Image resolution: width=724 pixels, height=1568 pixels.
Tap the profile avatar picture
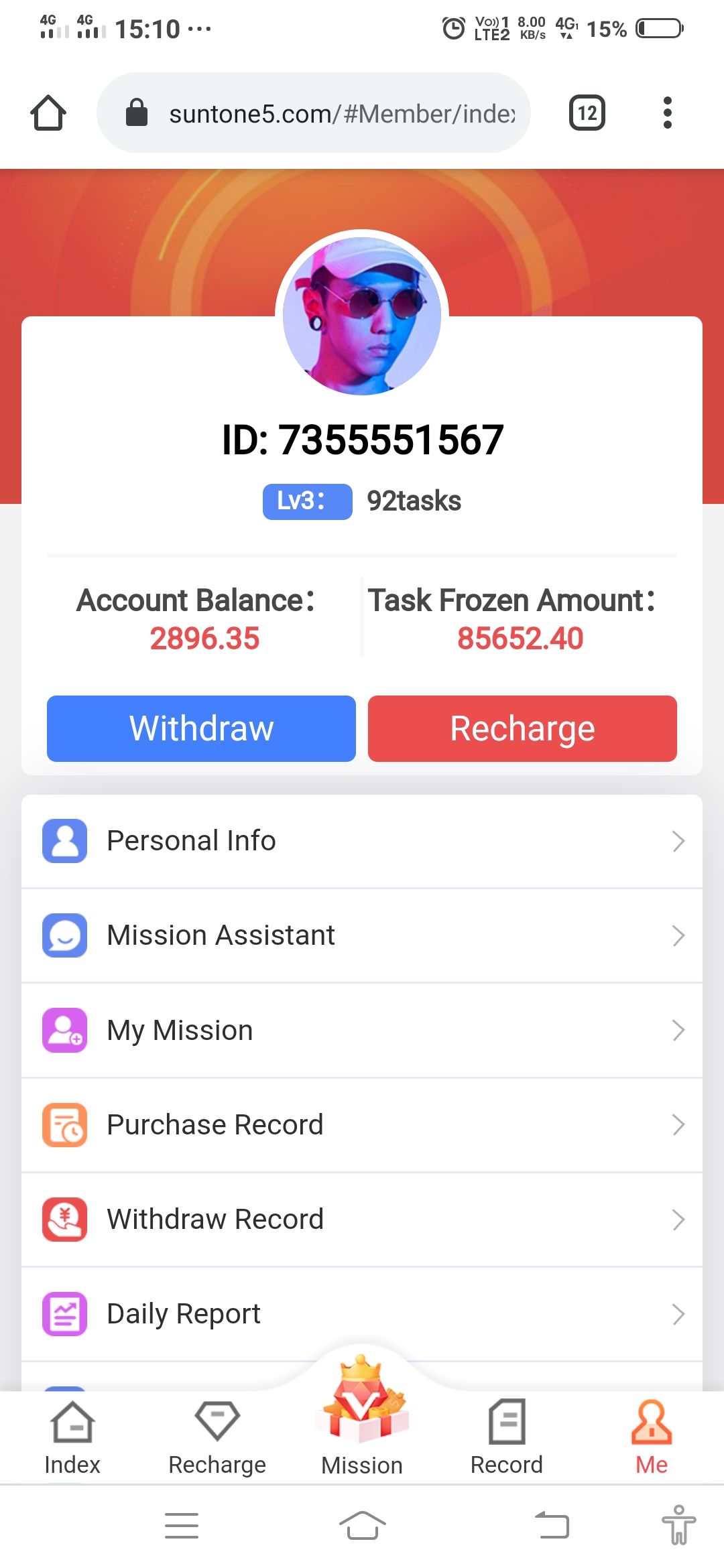pyautogui.click(x=362, y=316)
